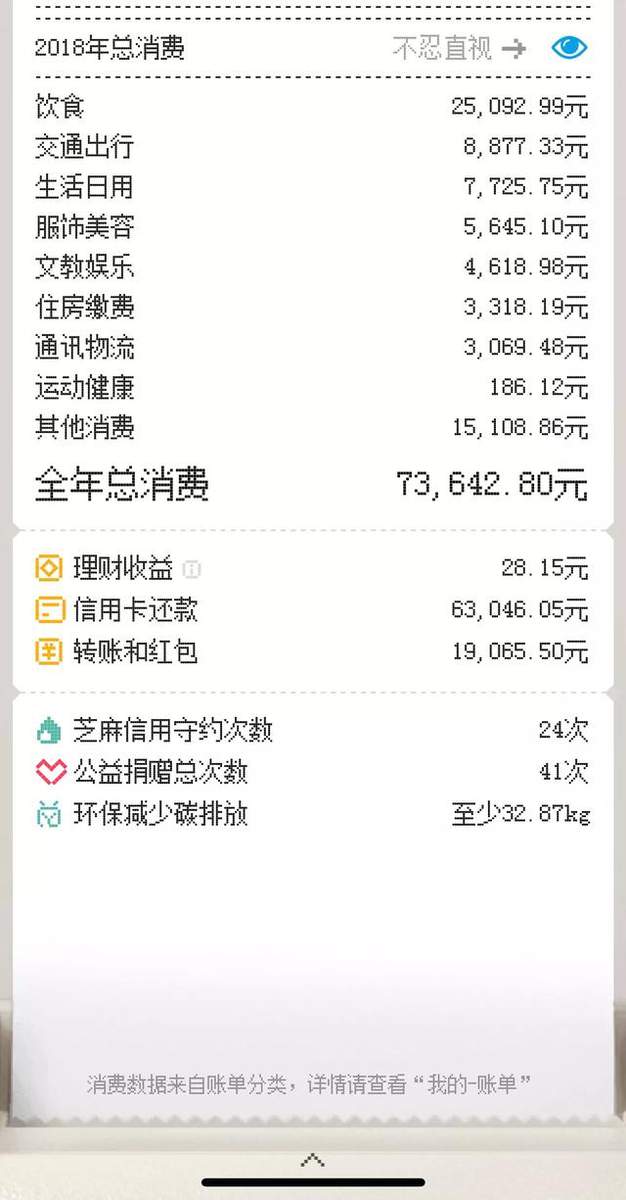This screenshot has width=626, height=1200.
Task: Expand the upward chevron at the bottom
Action: [313, 1160]
